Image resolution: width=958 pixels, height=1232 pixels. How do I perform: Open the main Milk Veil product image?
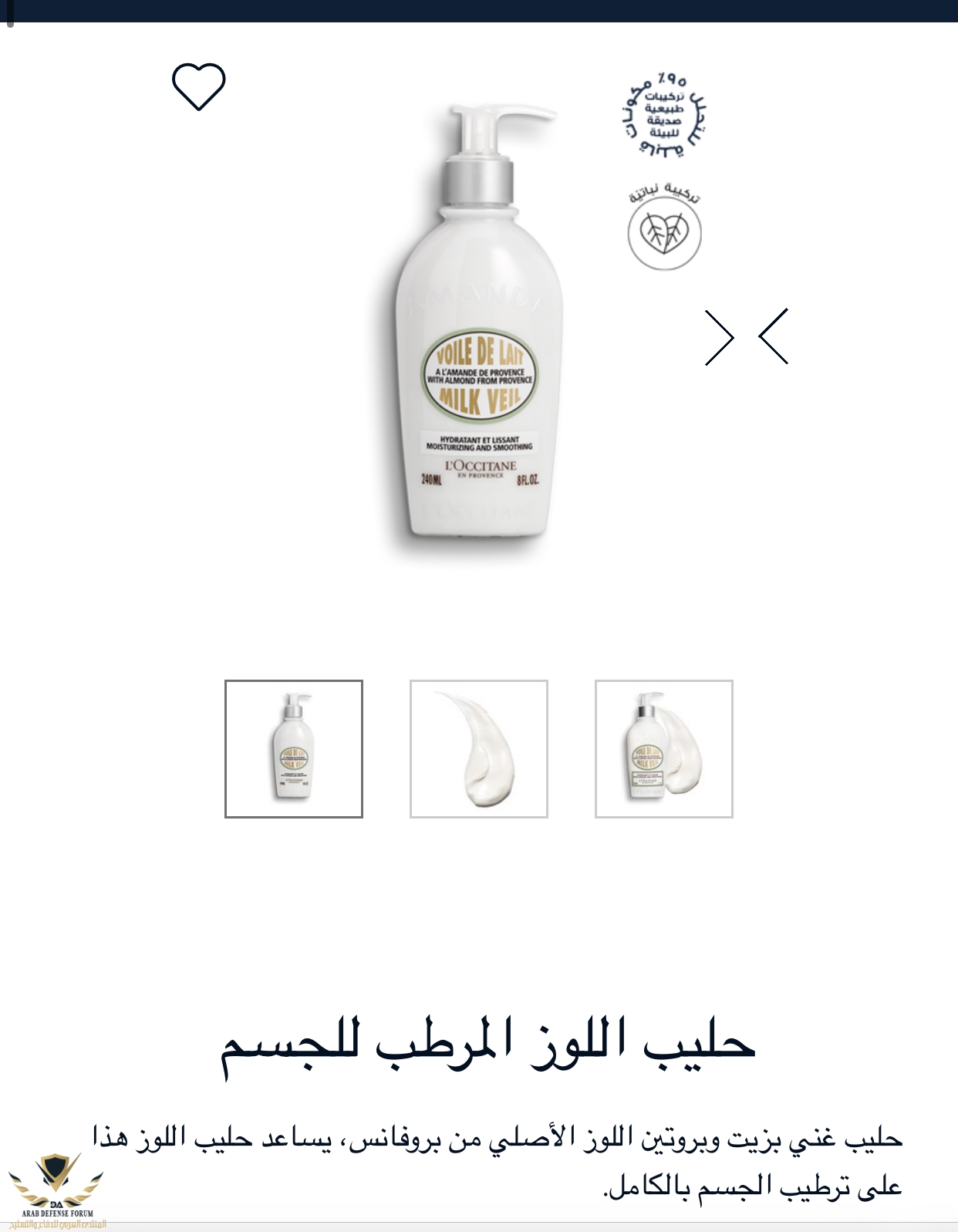click(x=479, y=332)
